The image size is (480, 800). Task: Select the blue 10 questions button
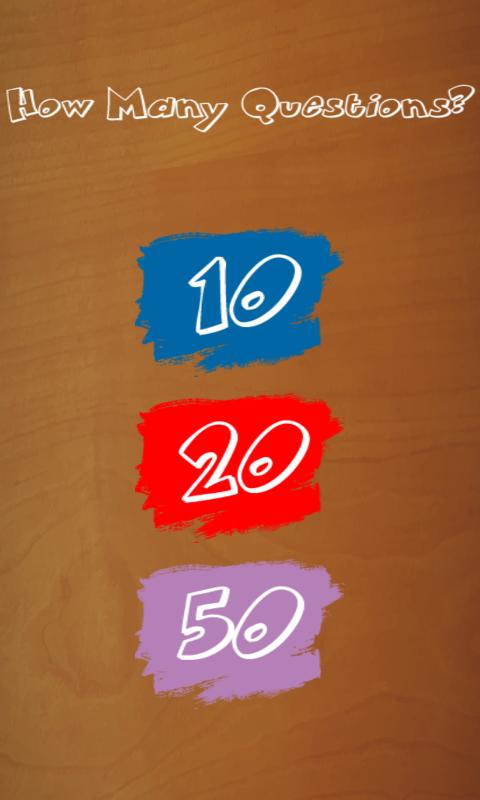239,299
